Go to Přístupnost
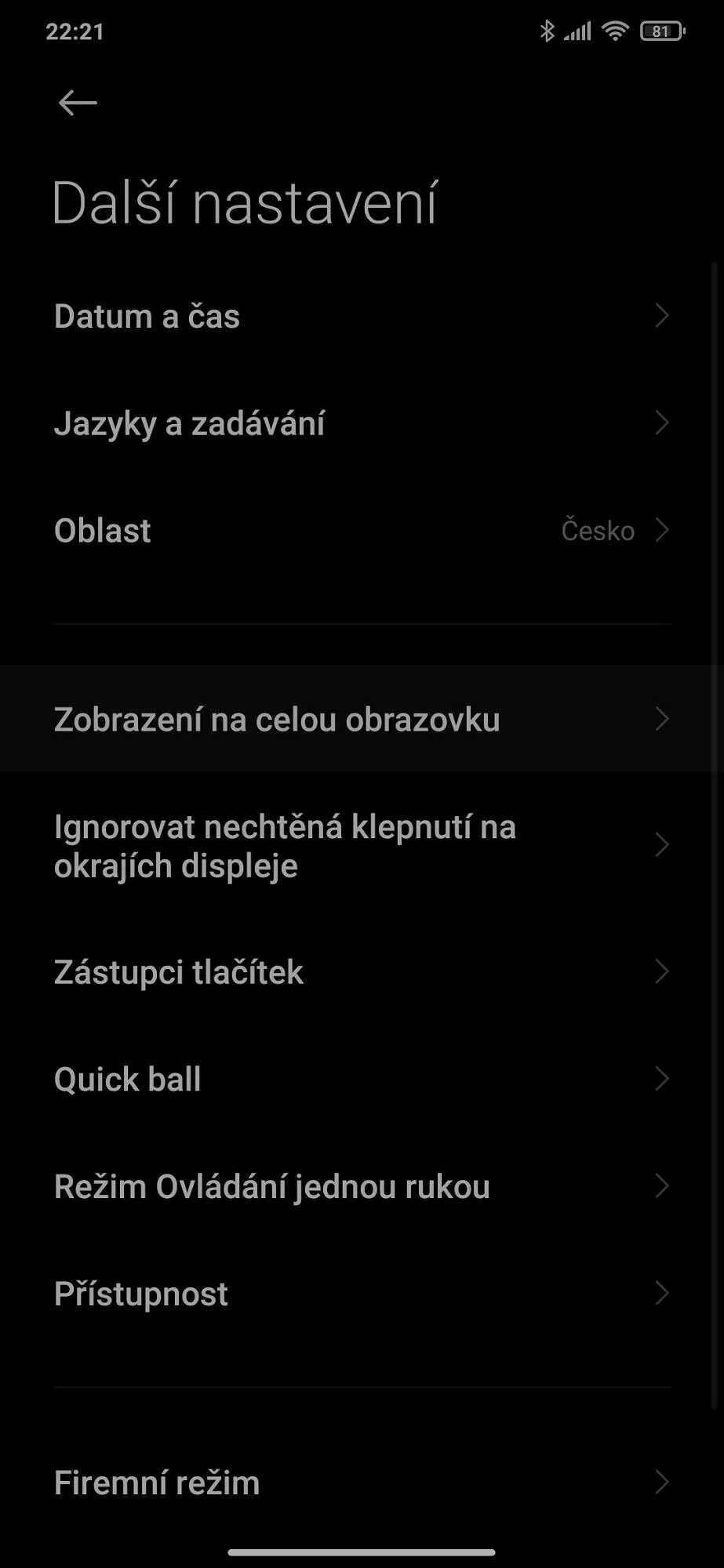 pyautogui.click(x=362, y=1294)
